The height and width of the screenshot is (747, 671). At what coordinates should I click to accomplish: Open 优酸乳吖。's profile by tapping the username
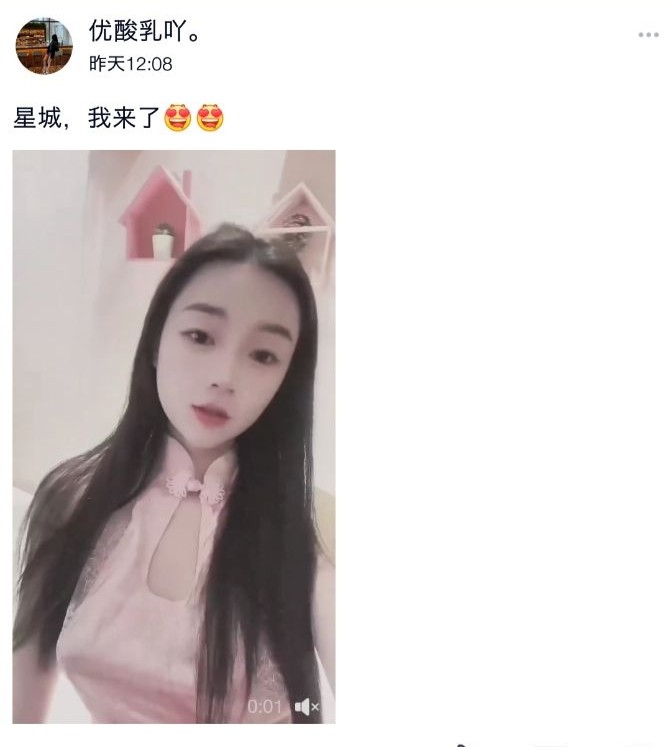pyautogui.click(x=146, y=32)
